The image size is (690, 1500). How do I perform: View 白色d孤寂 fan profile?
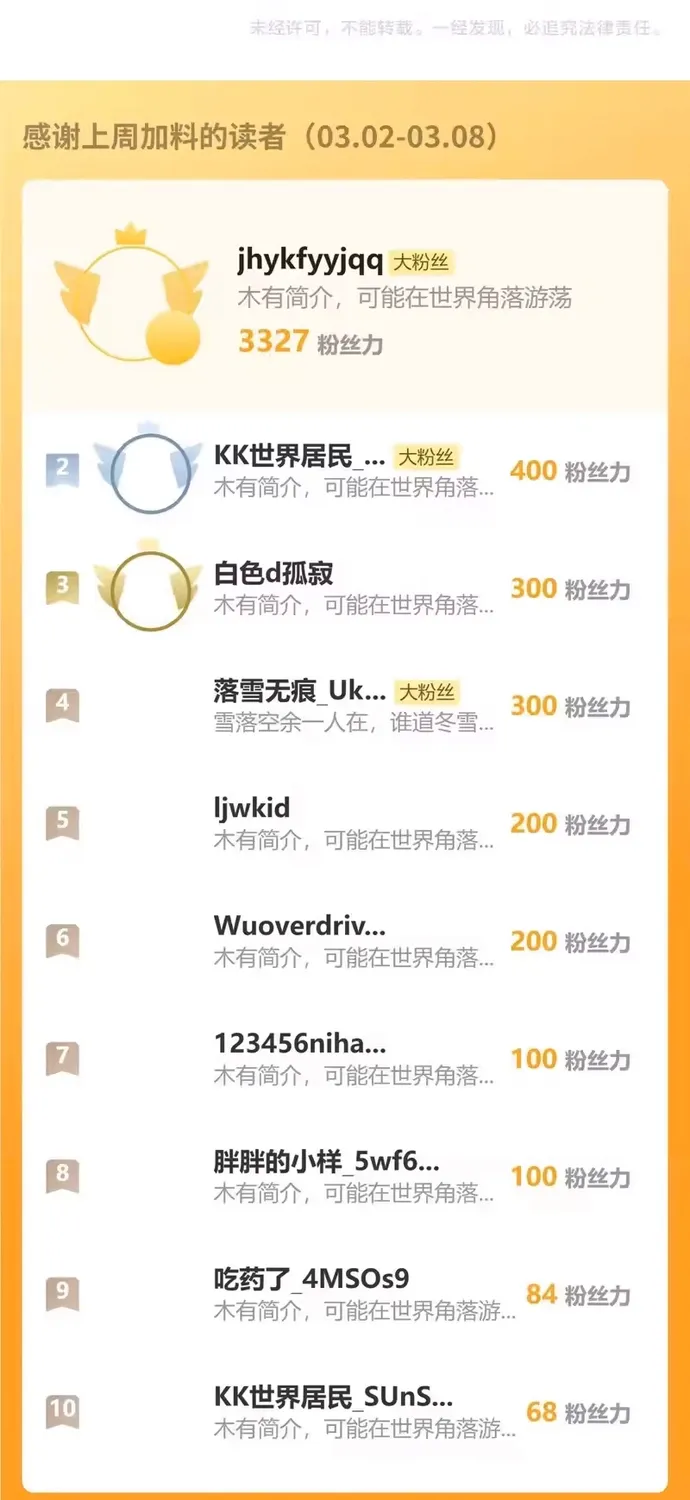tap(274, 574)
